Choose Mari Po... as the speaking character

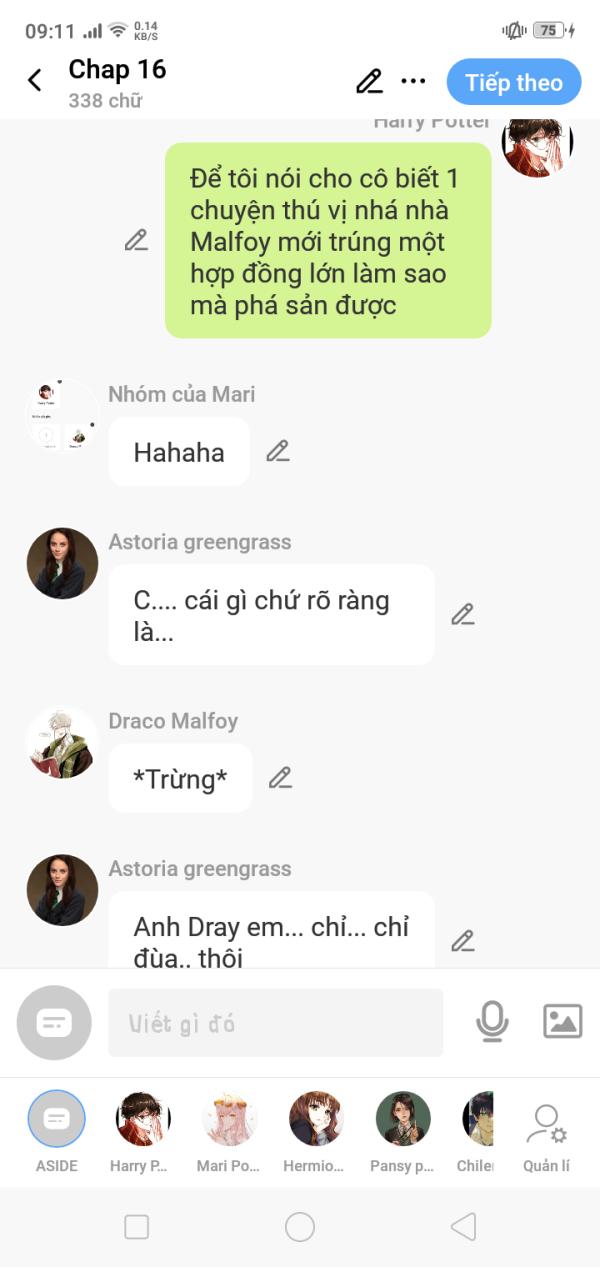(x=230, y=1118)
